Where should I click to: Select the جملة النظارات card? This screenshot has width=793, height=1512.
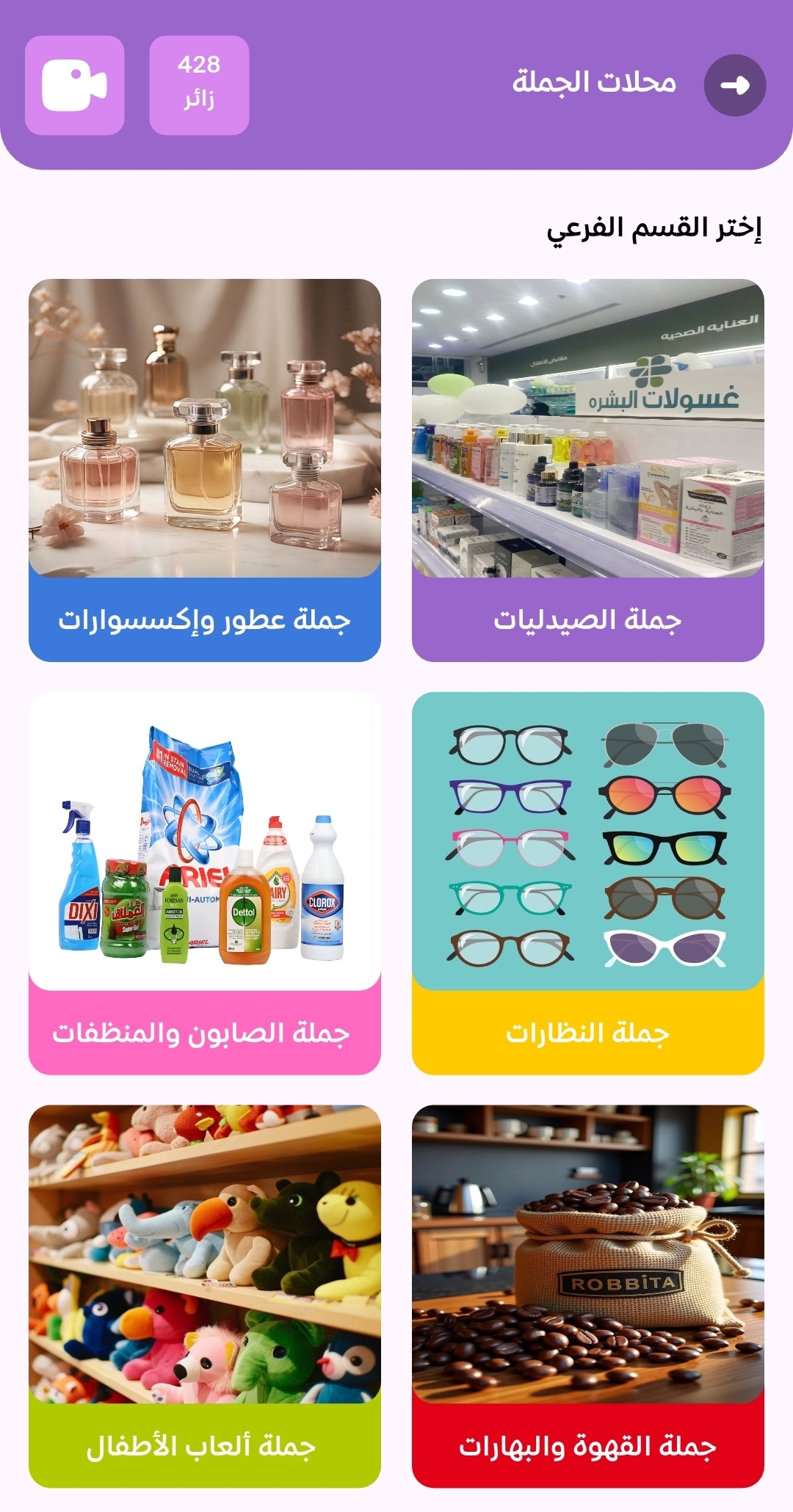(x=587, y=883)
